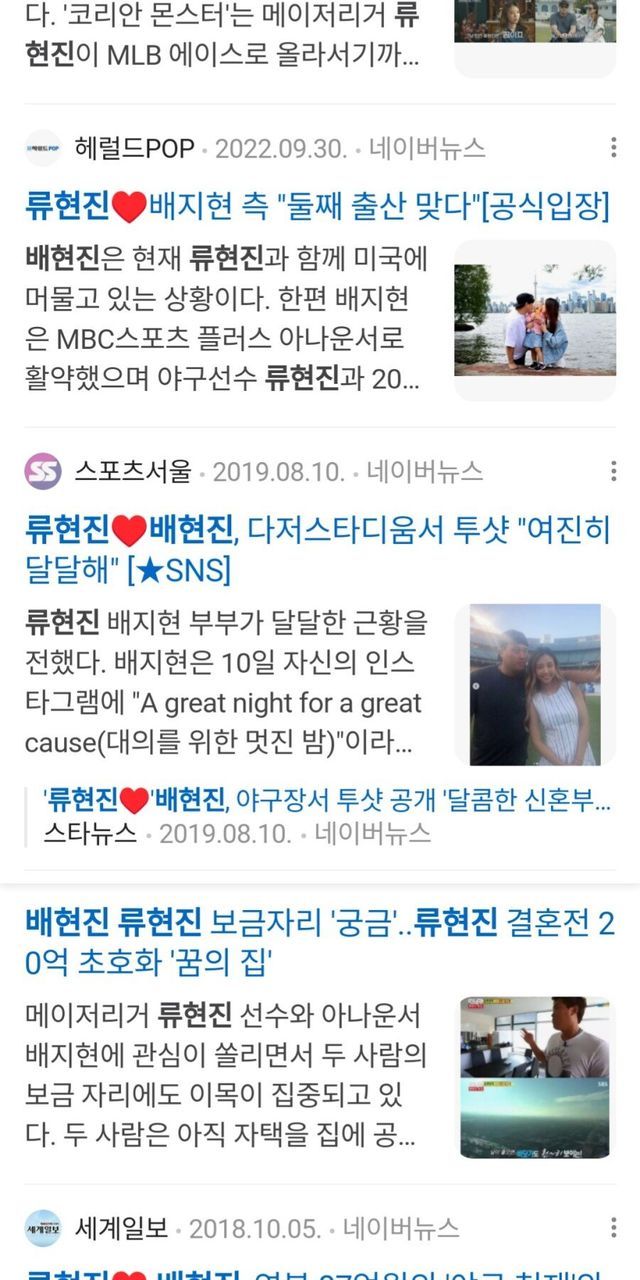Screen dimensions: 640x1280
Task: Tap 네이버뉴스 link next to 헤럴드POP date
Action: [427, 149]
